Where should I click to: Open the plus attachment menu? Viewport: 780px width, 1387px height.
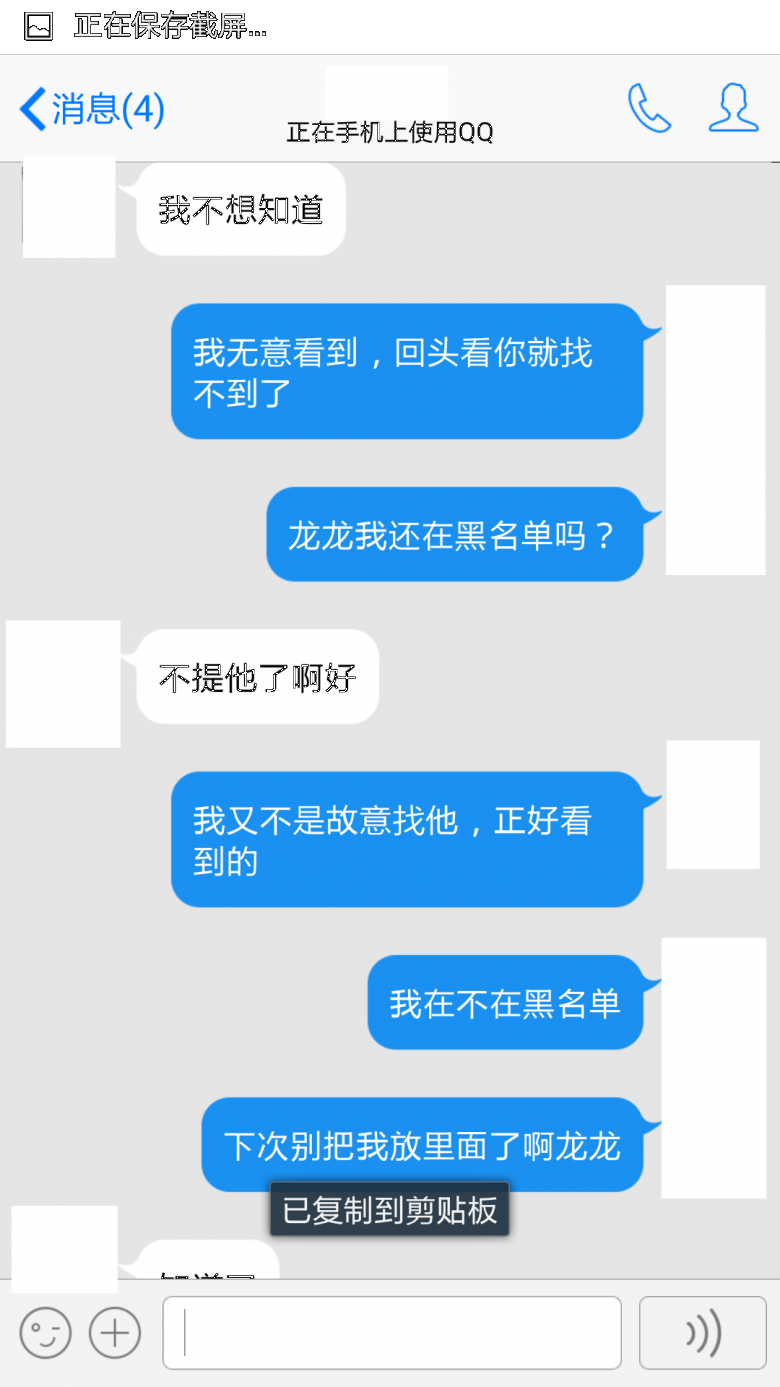[115, 1332]
